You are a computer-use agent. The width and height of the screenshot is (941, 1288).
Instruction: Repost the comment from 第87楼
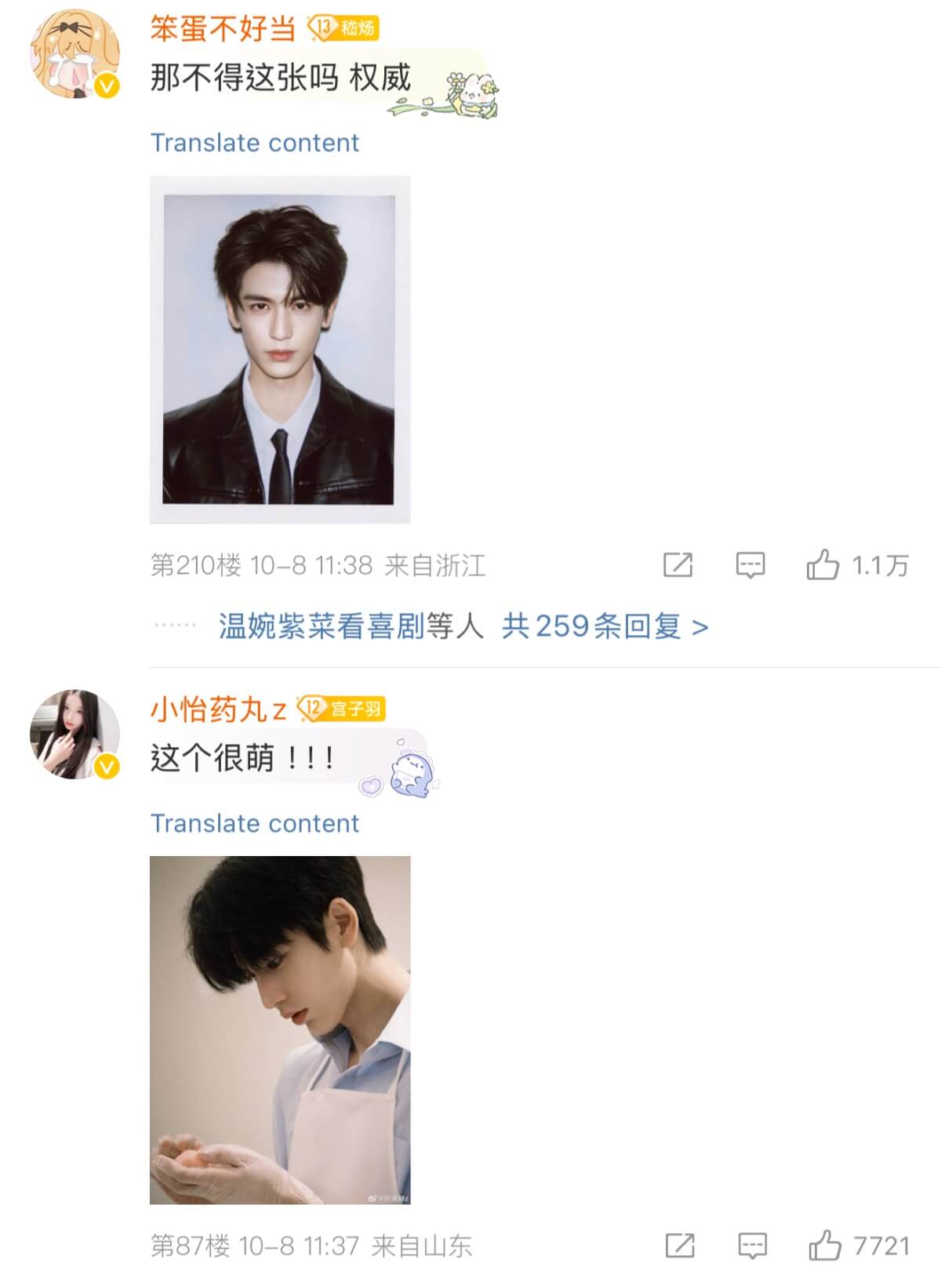coord(679,1246)
